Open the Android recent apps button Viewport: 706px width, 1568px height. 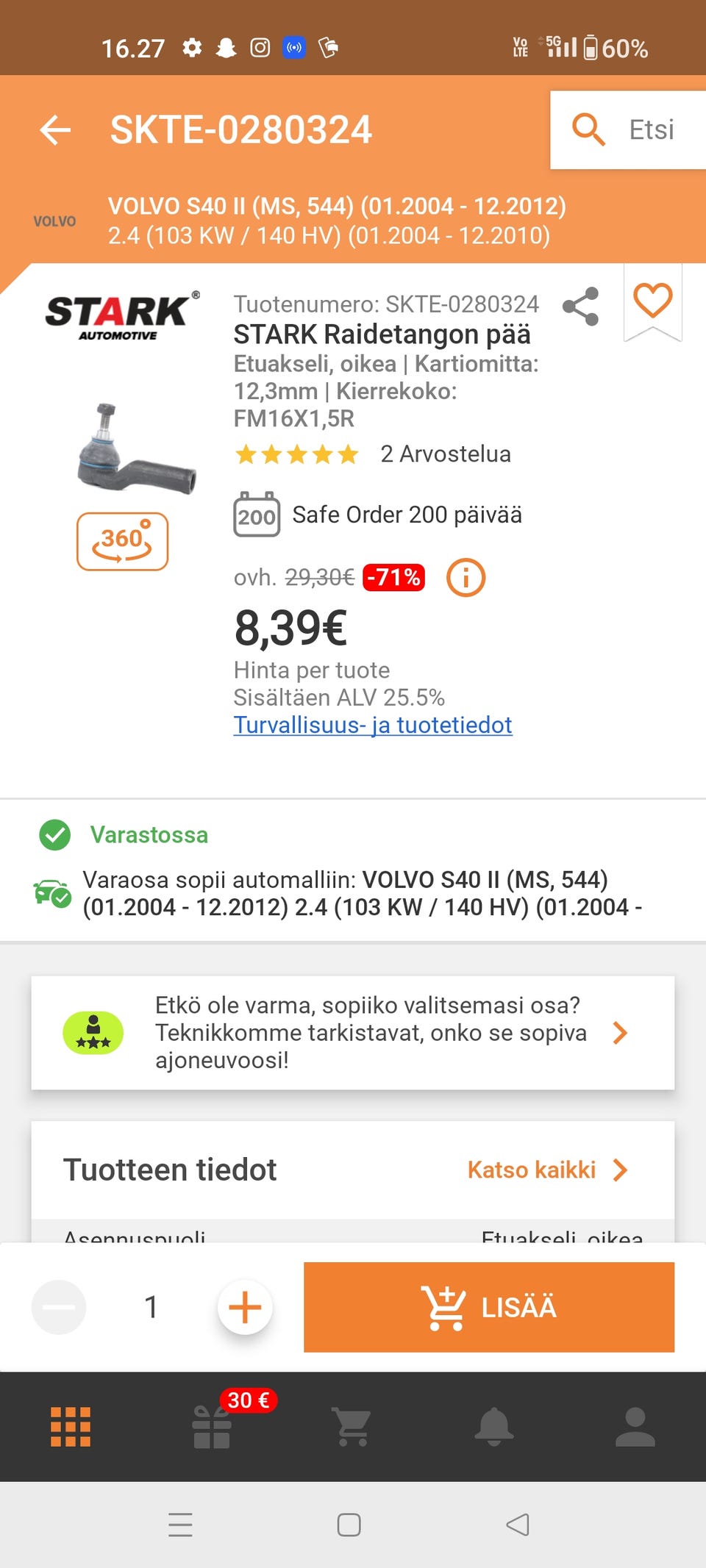click(180, 1526)
